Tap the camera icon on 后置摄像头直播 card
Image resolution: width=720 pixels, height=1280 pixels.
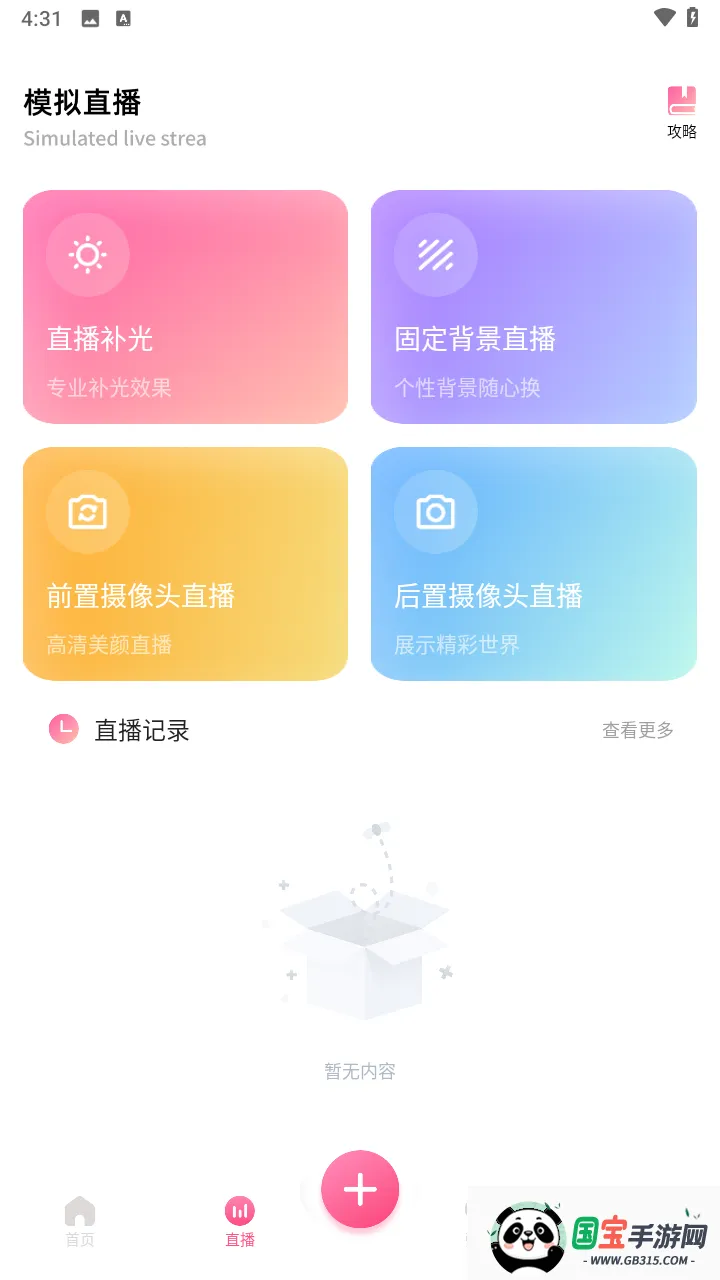click(x=435, y=512)
